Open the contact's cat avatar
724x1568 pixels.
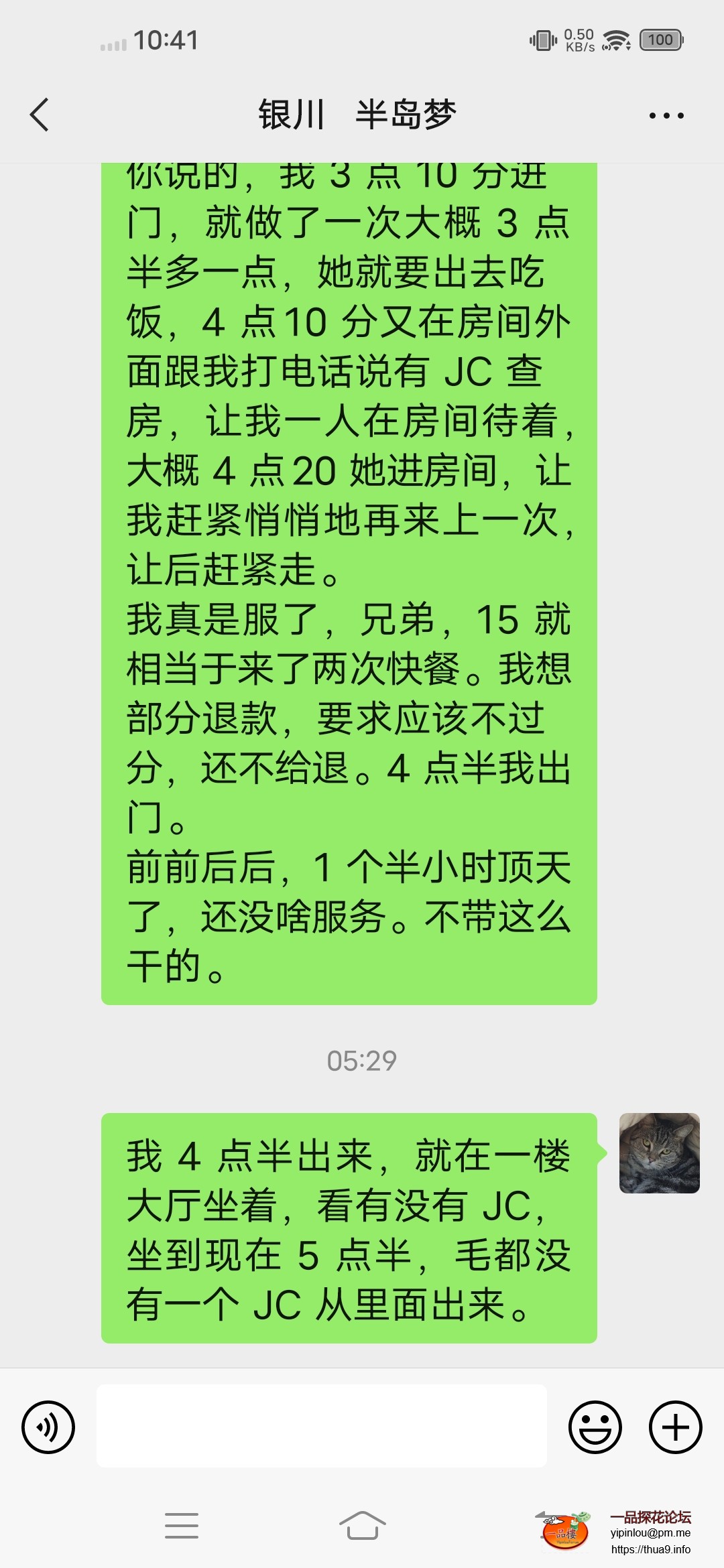click(x=661, y=1154)
